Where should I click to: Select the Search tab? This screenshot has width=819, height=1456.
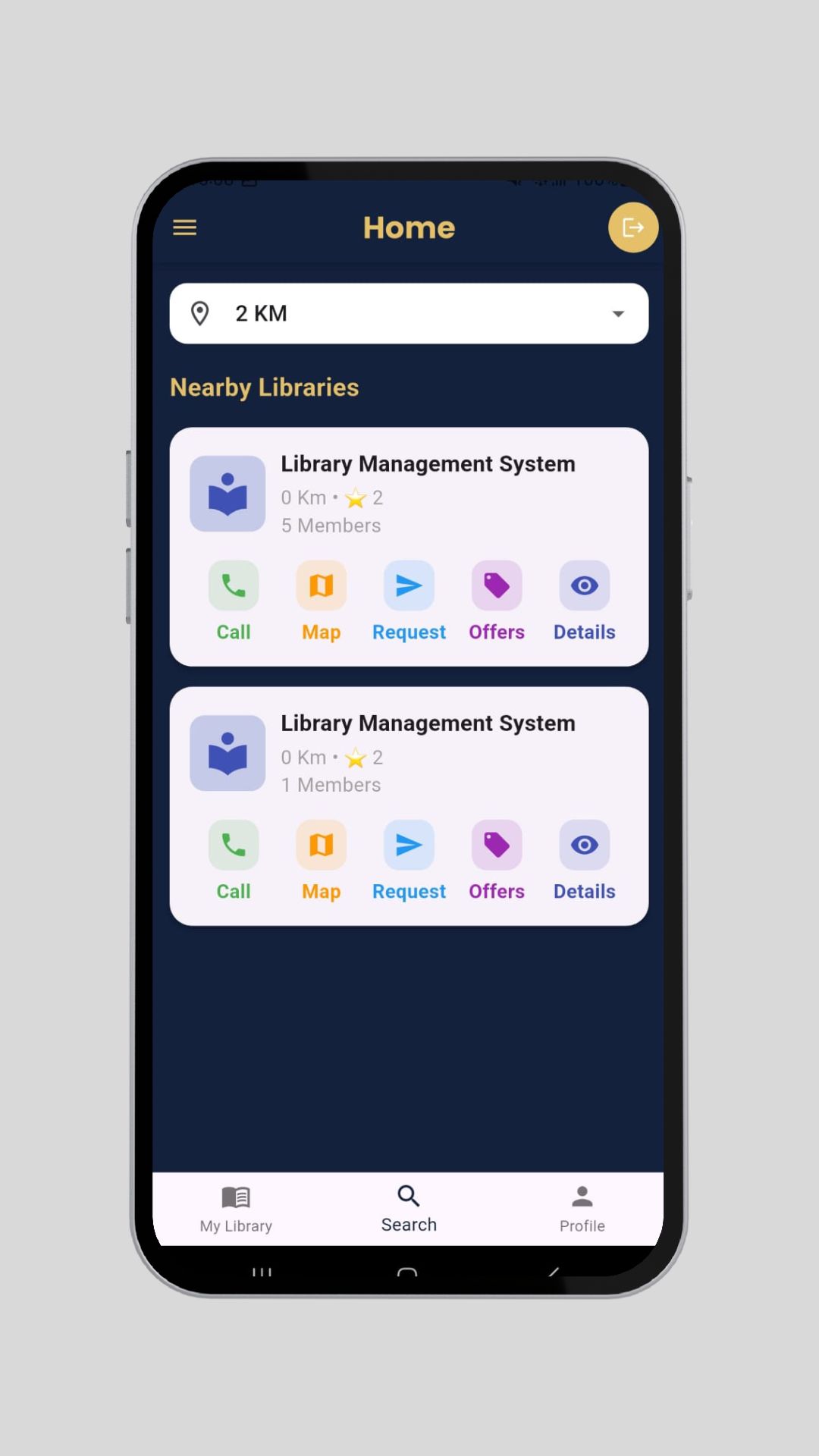(409, 1209)
